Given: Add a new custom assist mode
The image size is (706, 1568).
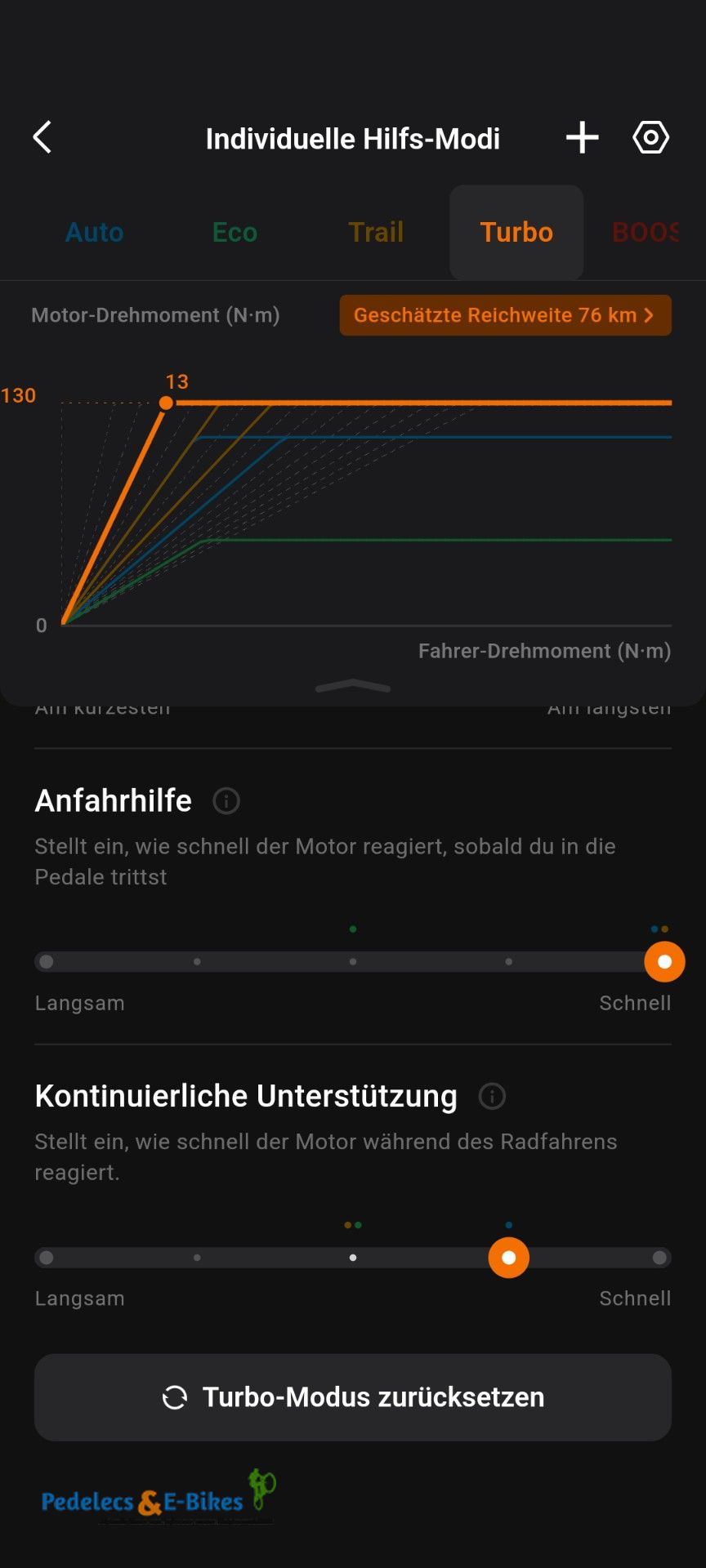Looking at the screenshot, I should [582, 137].
